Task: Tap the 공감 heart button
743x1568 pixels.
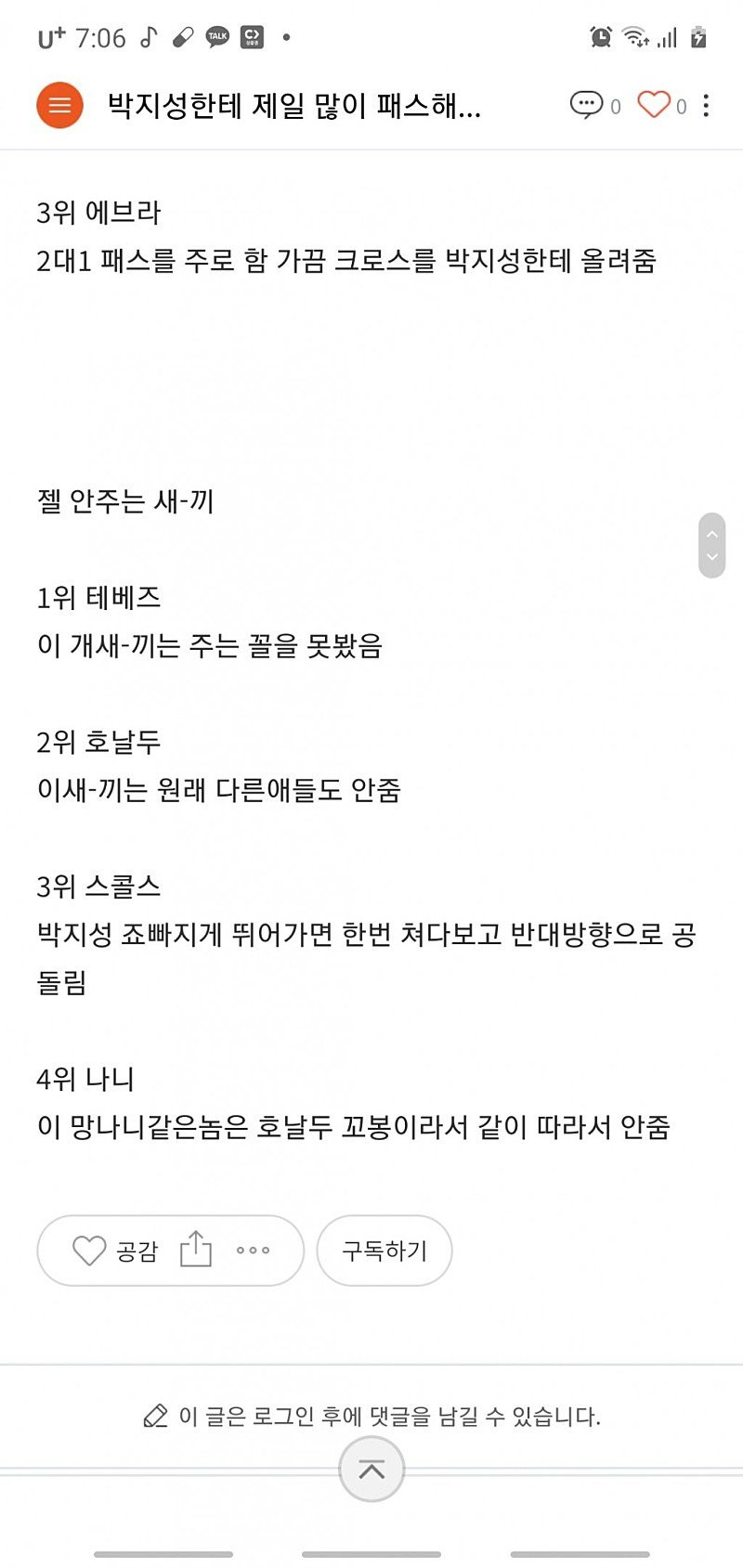Action: pyautogui.click(x=115, y=1251)
